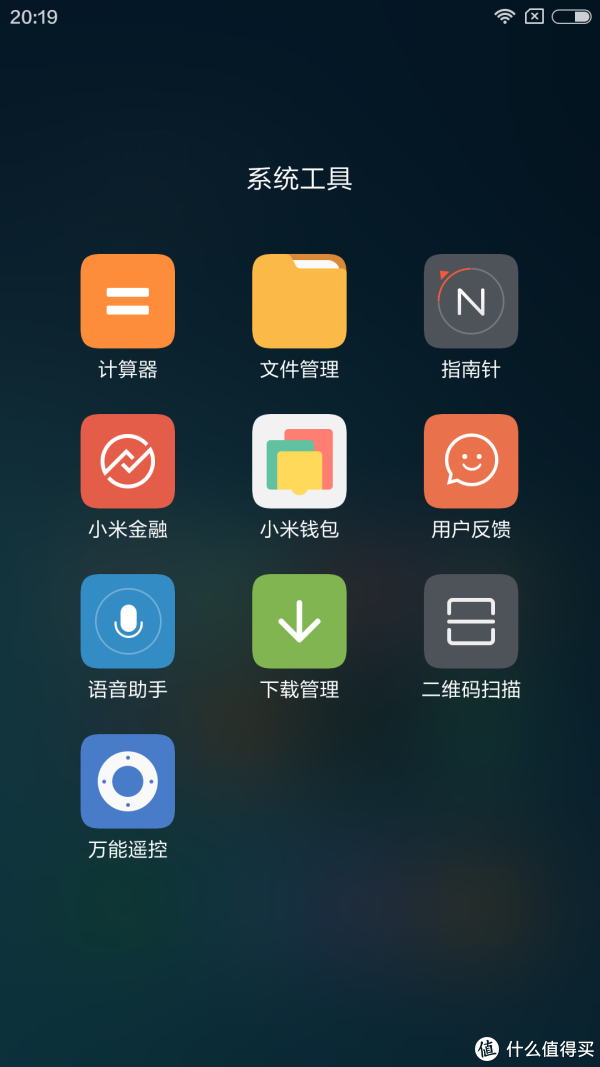Open the 计算器 calculator app
The height and width of the screenshot is (1067, 600).
(x=128, y=301)
